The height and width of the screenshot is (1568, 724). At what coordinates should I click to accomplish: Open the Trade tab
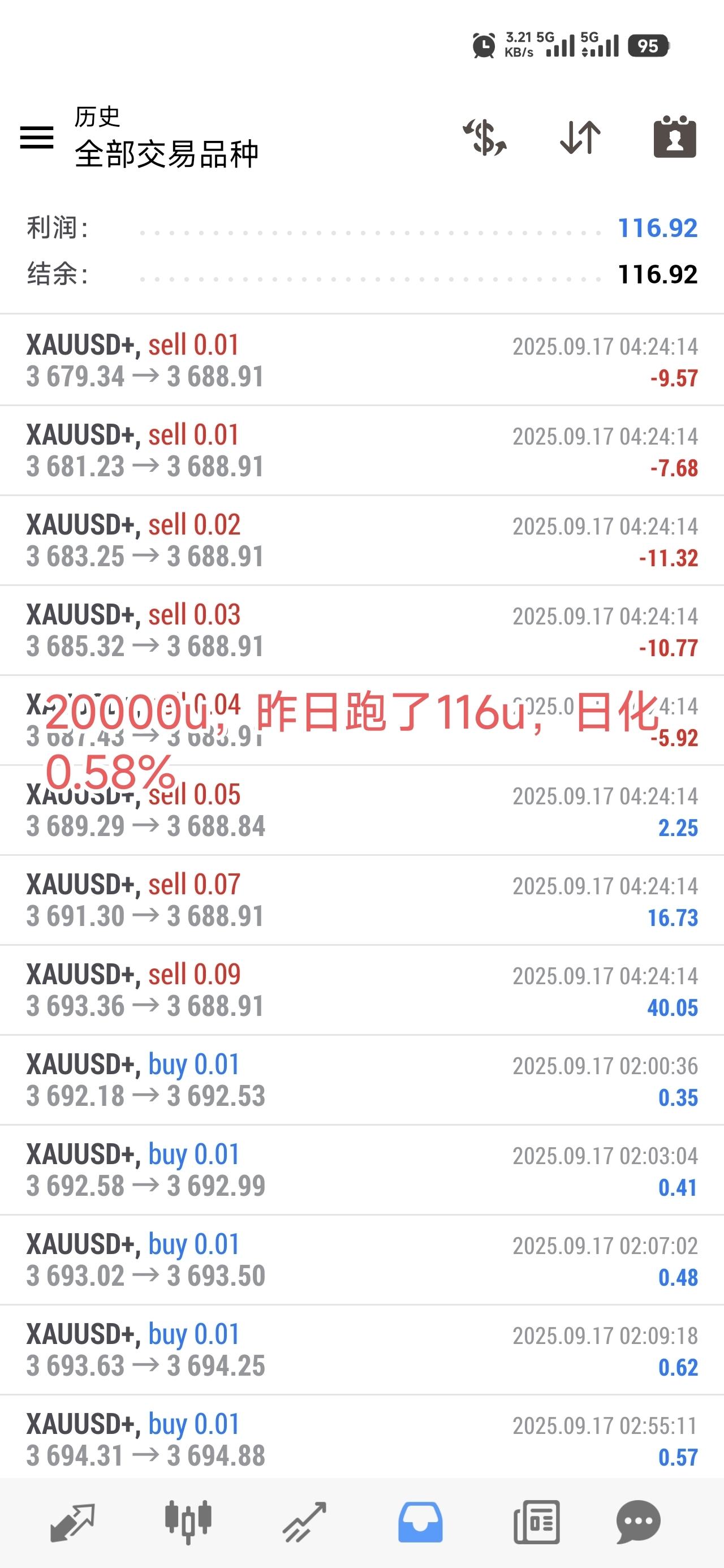pyautogui.click(x=304, y=1522)
